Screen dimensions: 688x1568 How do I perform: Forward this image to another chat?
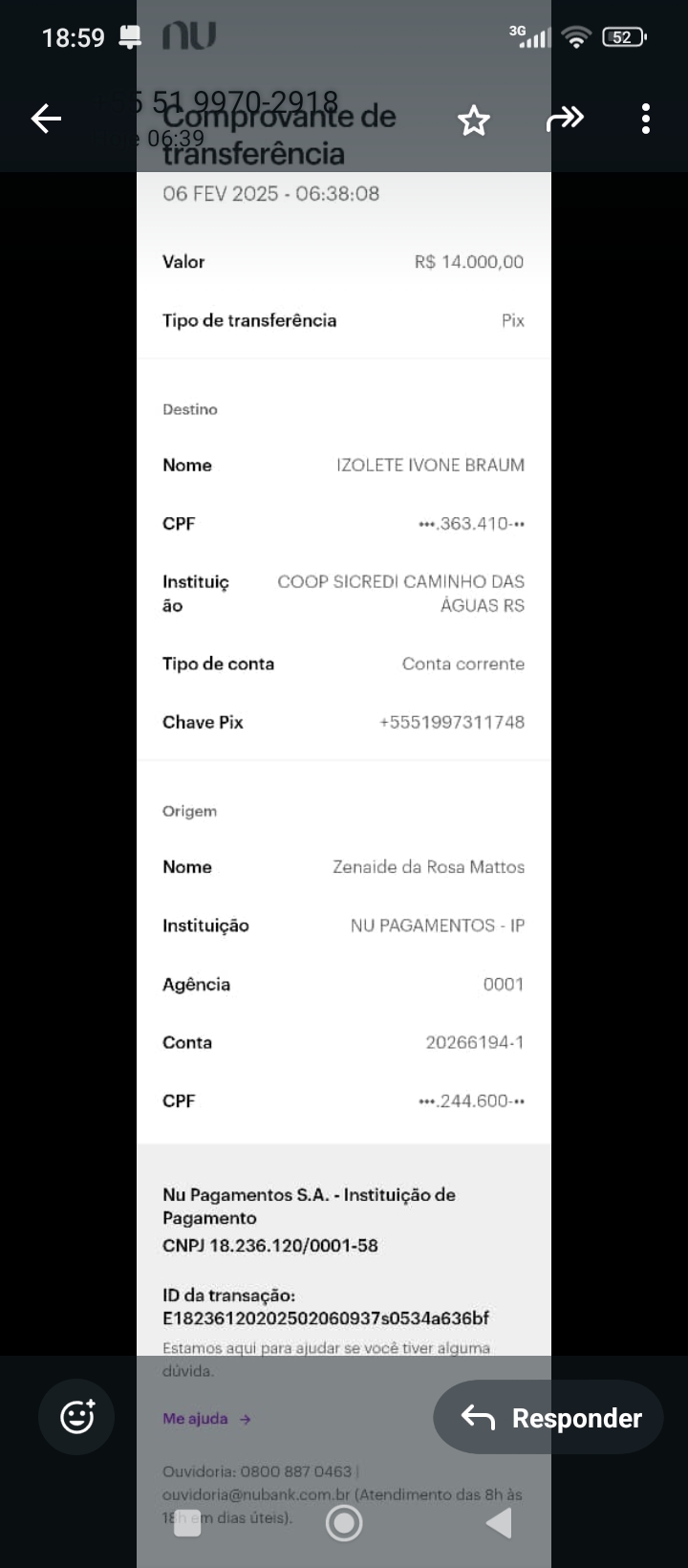tap(564, 119)
